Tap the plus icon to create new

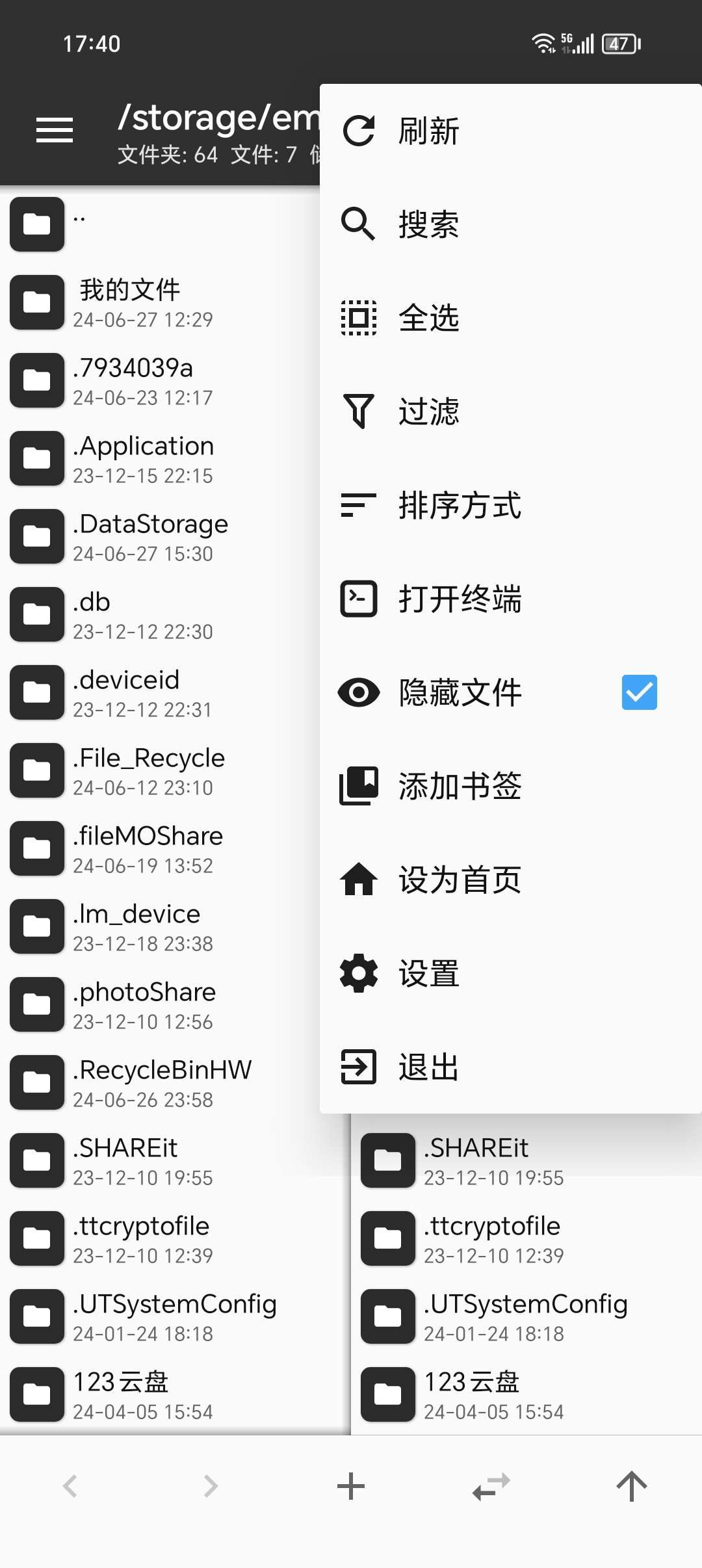(x=351, y=1486)
